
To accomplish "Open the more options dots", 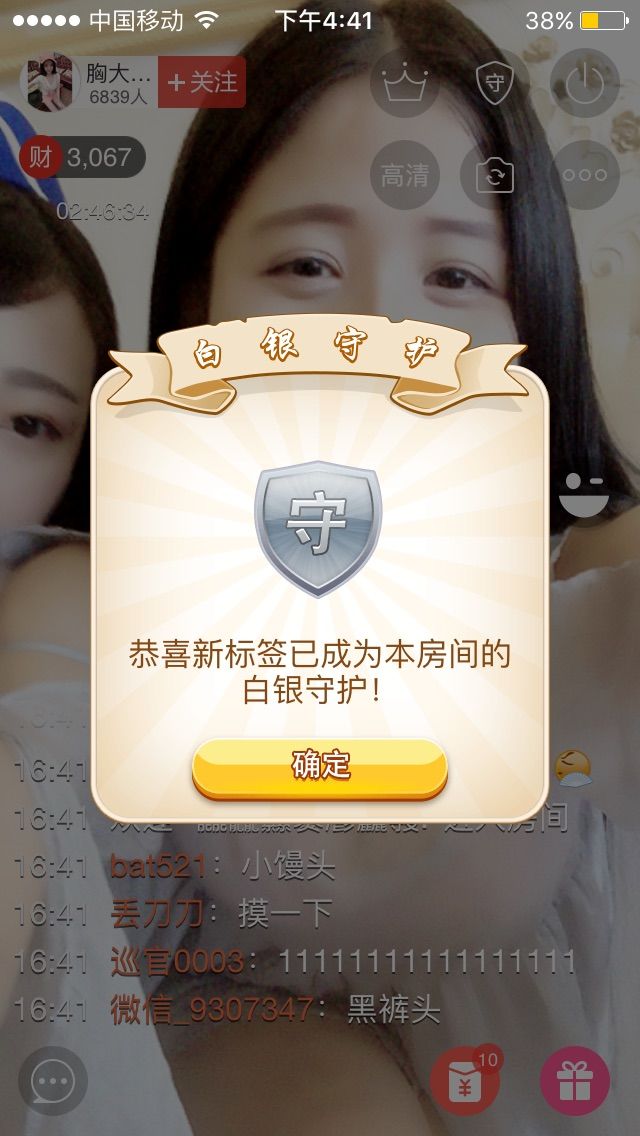I will [585, 175].
